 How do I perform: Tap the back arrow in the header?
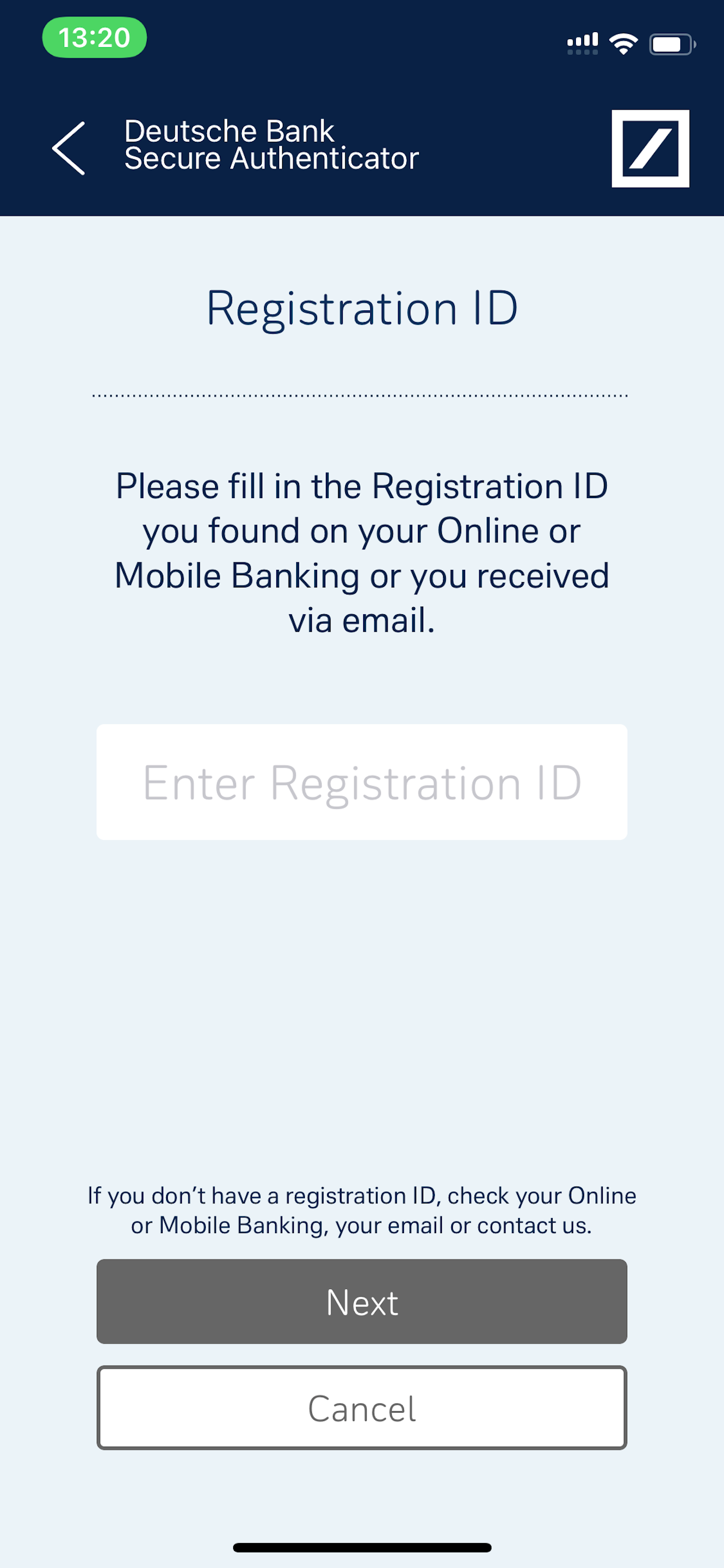[x=67, y=148]
